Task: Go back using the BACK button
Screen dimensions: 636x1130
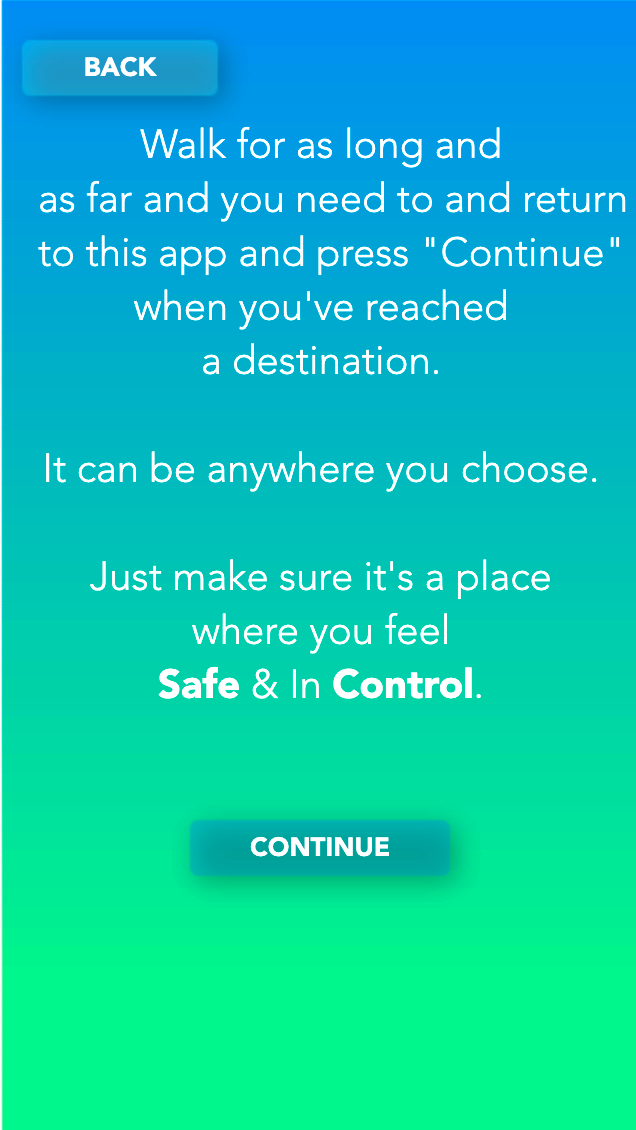Action: click(120, 68)
